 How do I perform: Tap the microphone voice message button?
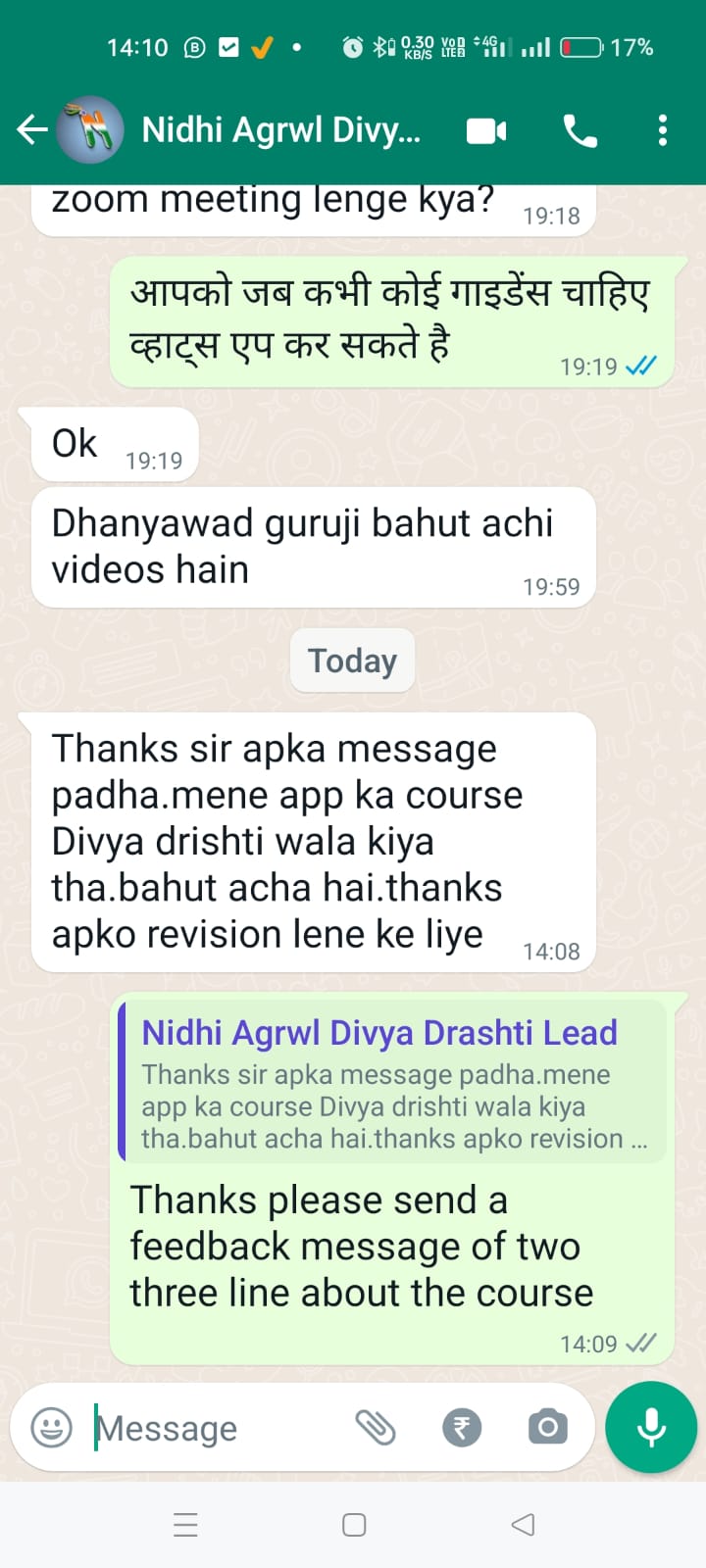pos(651,1427)
